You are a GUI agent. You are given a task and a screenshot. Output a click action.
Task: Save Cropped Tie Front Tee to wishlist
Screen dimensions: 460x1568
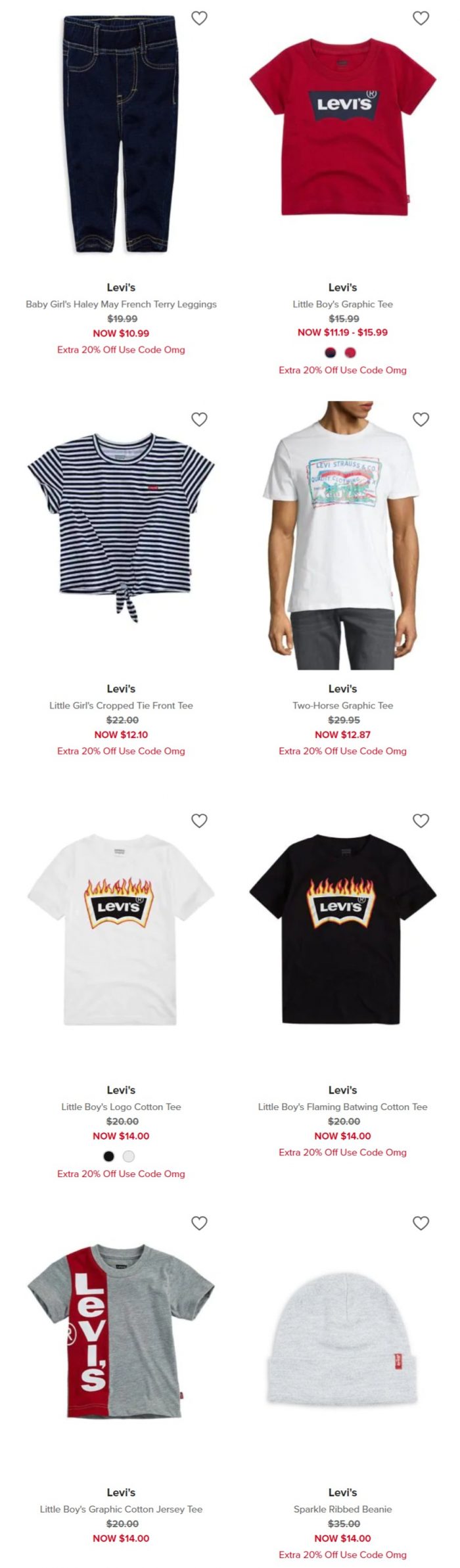coord(199,419)
